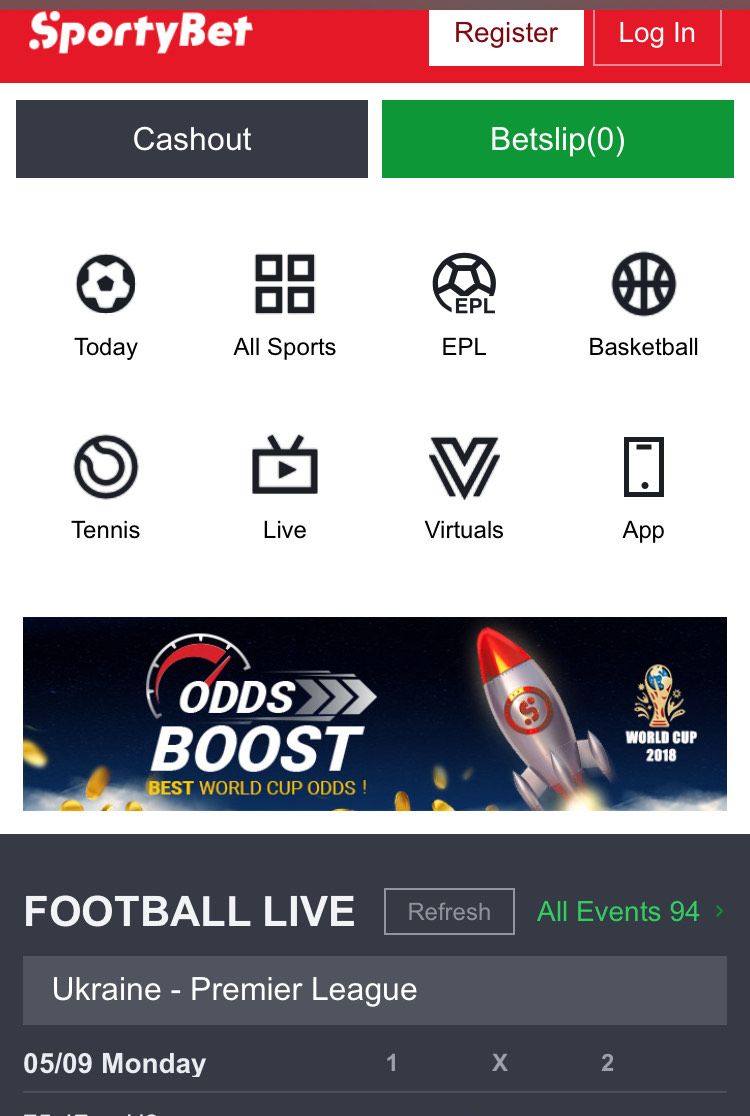
Task: Show Today's football matches
Action: pos(106,305)
